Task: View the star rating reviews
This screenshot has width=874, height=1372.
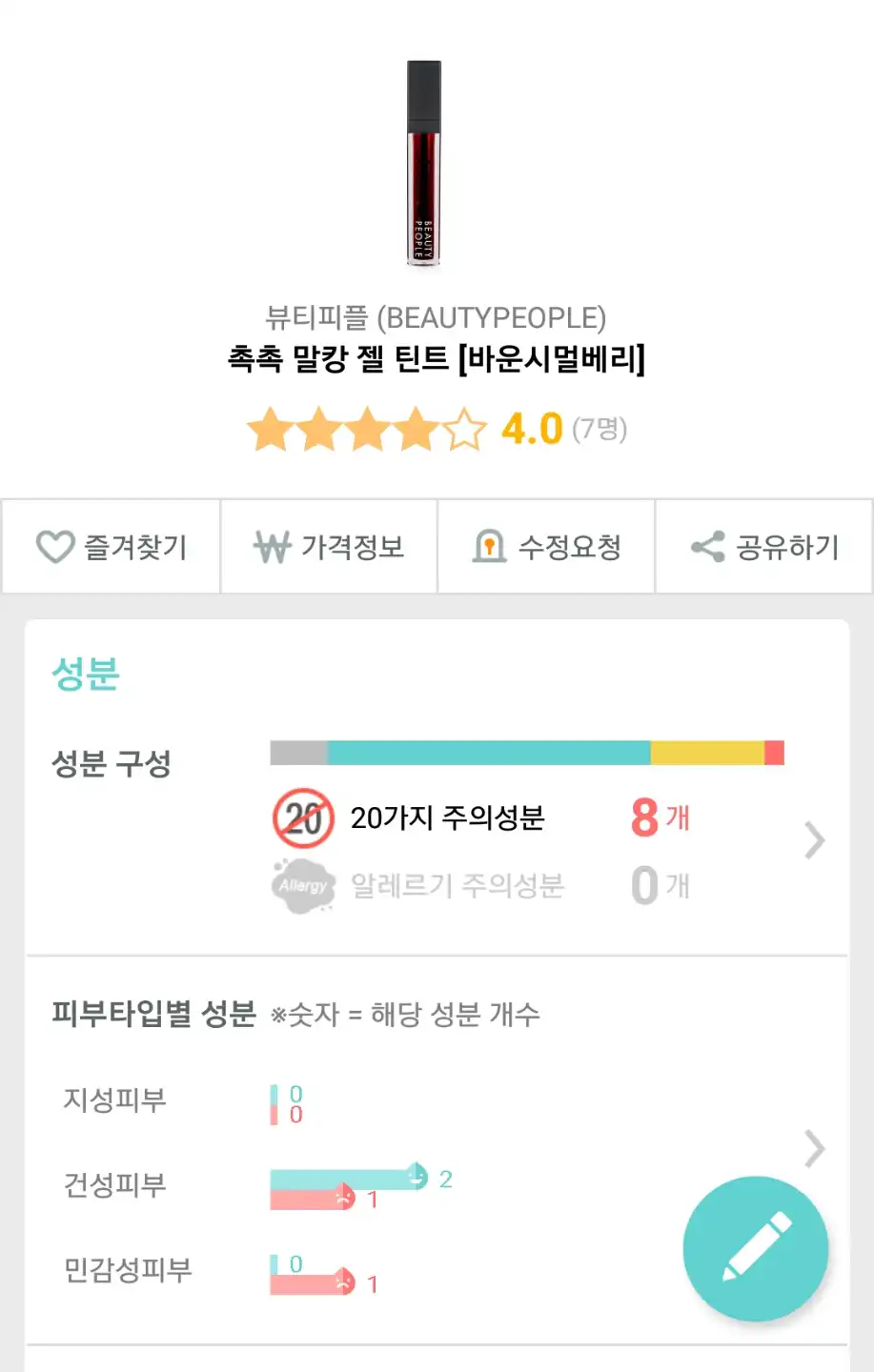Action: [437, 429]
